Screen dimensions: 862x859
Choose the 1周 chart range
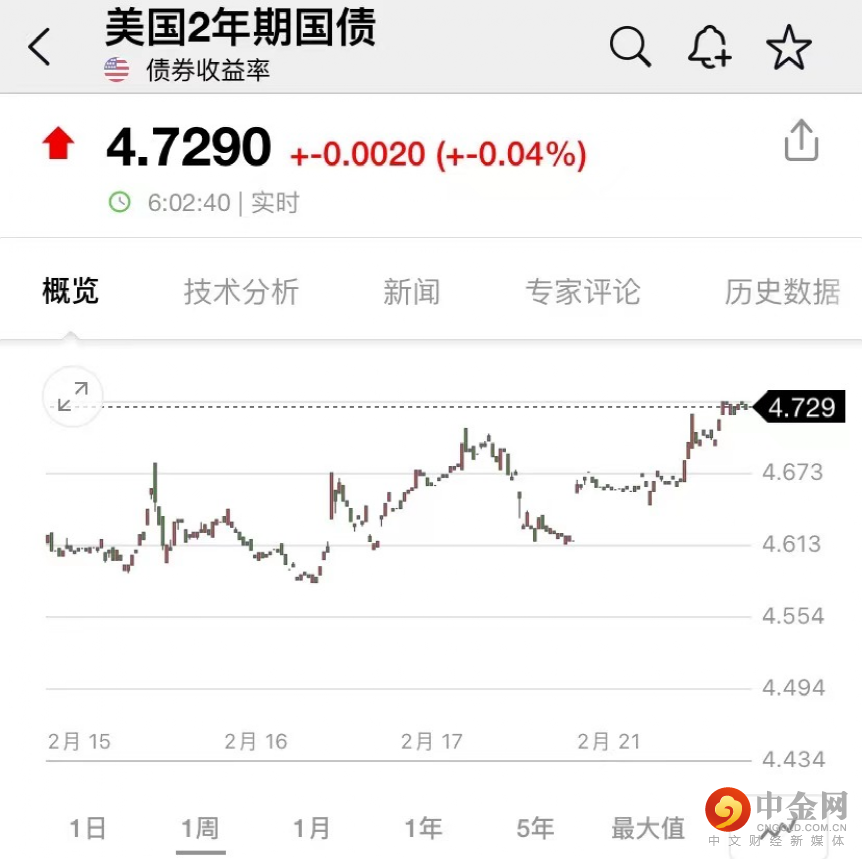[200, 828]
